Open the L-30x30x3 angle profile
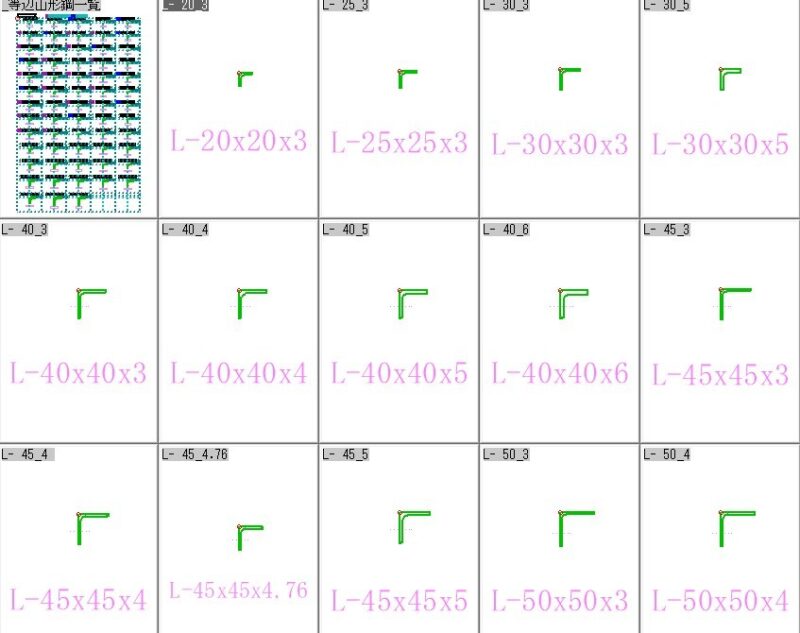Screen dimensions: 800x633 [x=559, y=112]
